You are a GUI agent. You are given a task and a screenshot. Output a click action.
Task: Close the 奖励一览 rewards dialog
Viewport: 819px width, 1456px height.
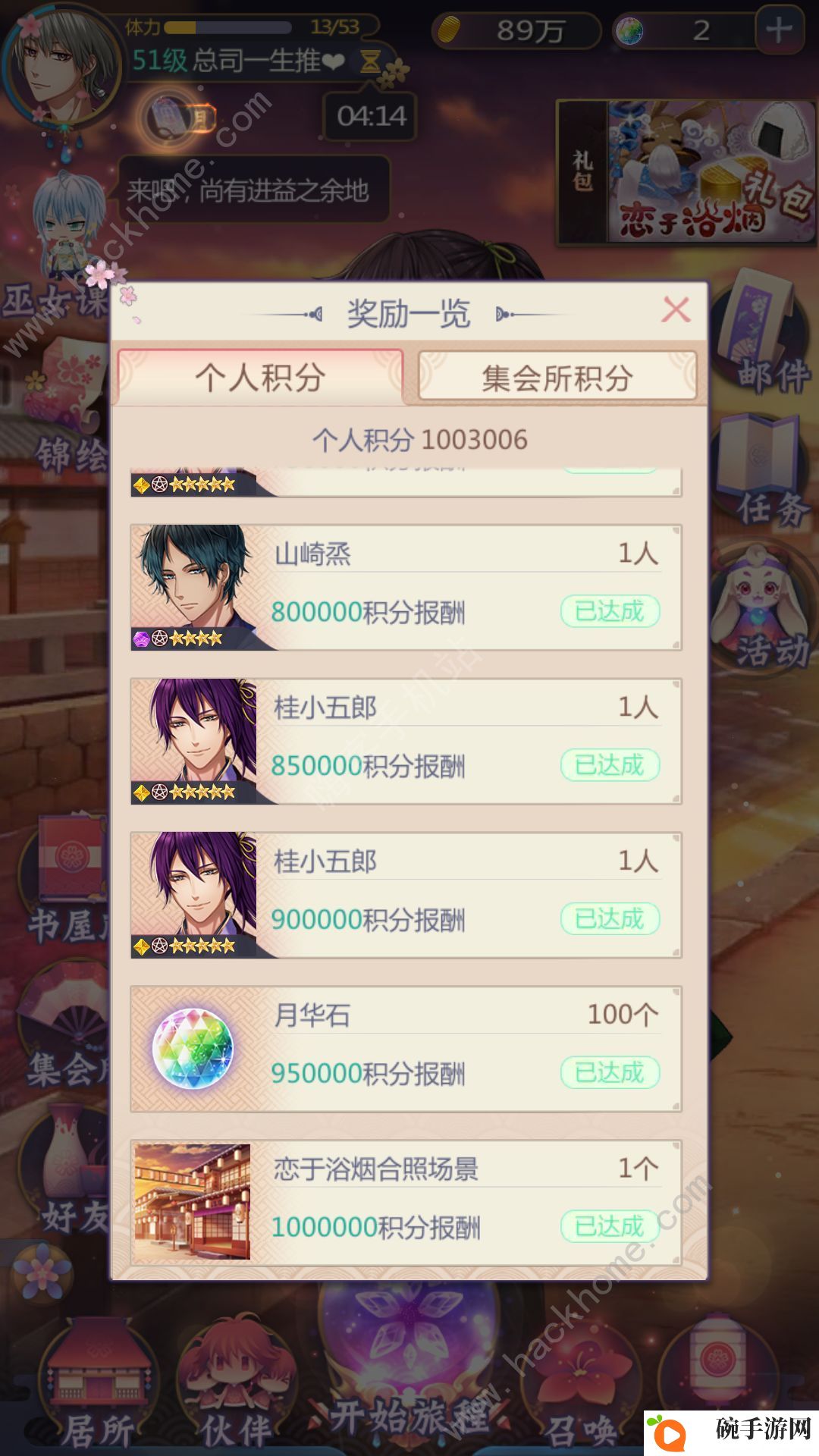tap(676, 309)
